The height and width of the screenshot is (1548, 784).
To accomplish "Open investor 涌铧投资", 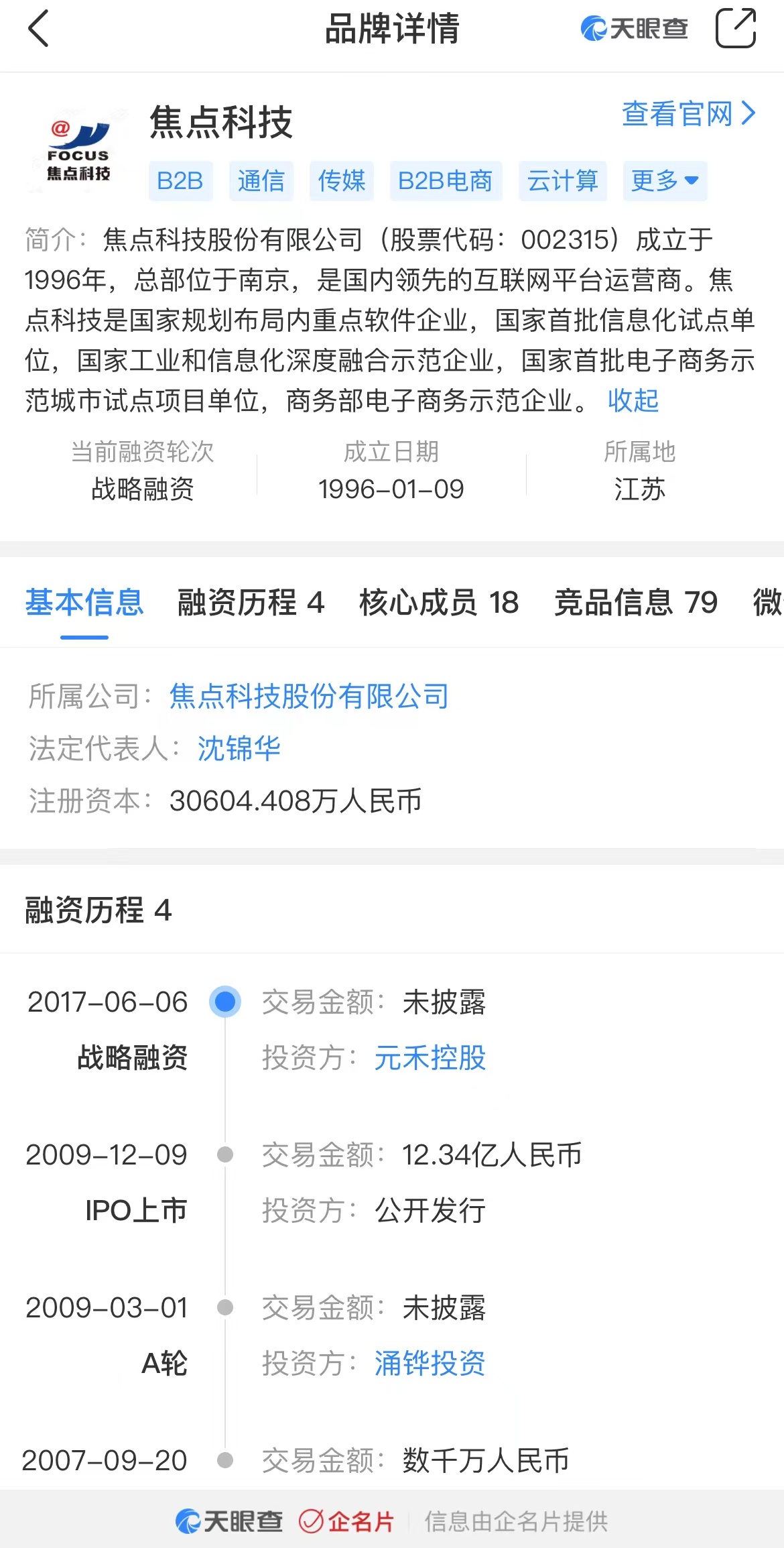I will [x=430, y=1363].
